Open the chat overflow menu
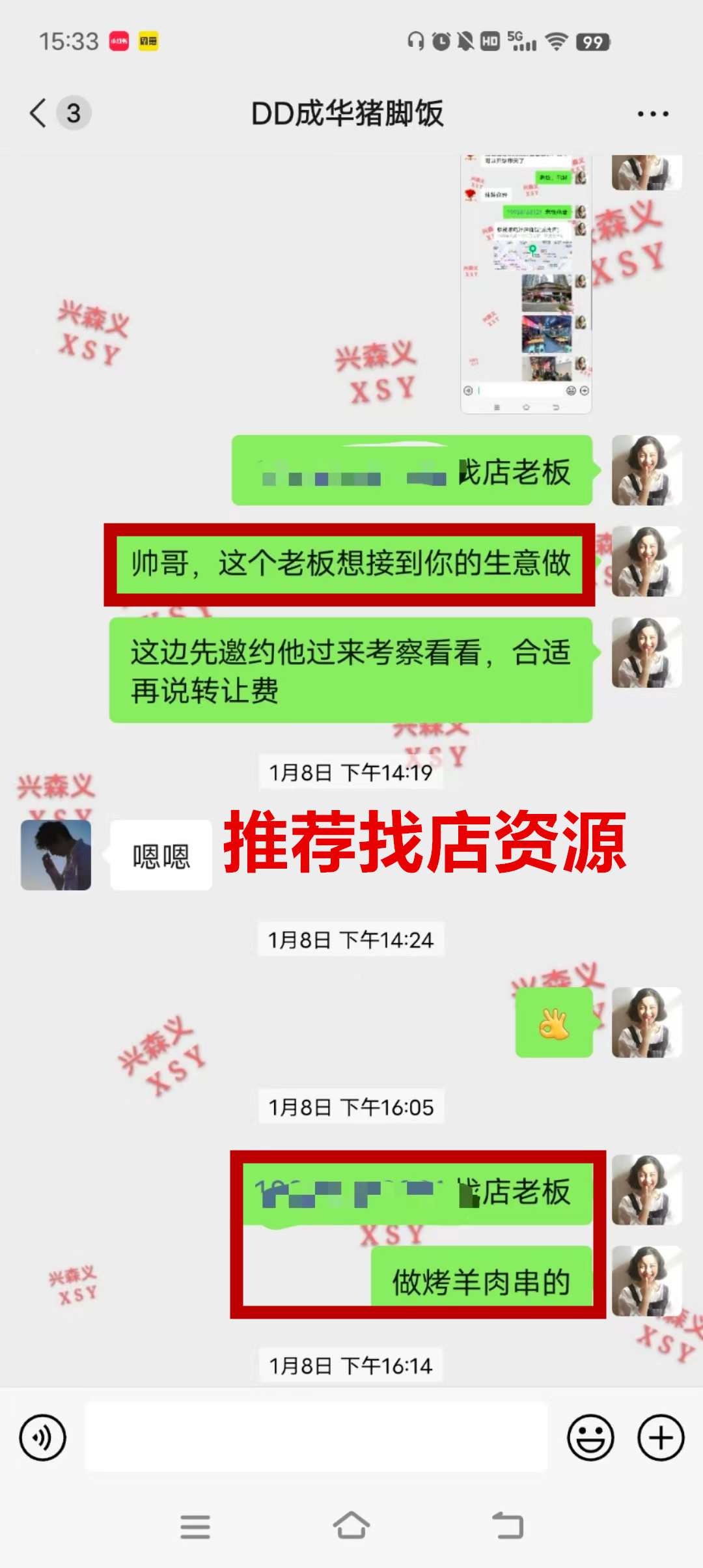Screen dimensions: 703x1568 [652, 114]
